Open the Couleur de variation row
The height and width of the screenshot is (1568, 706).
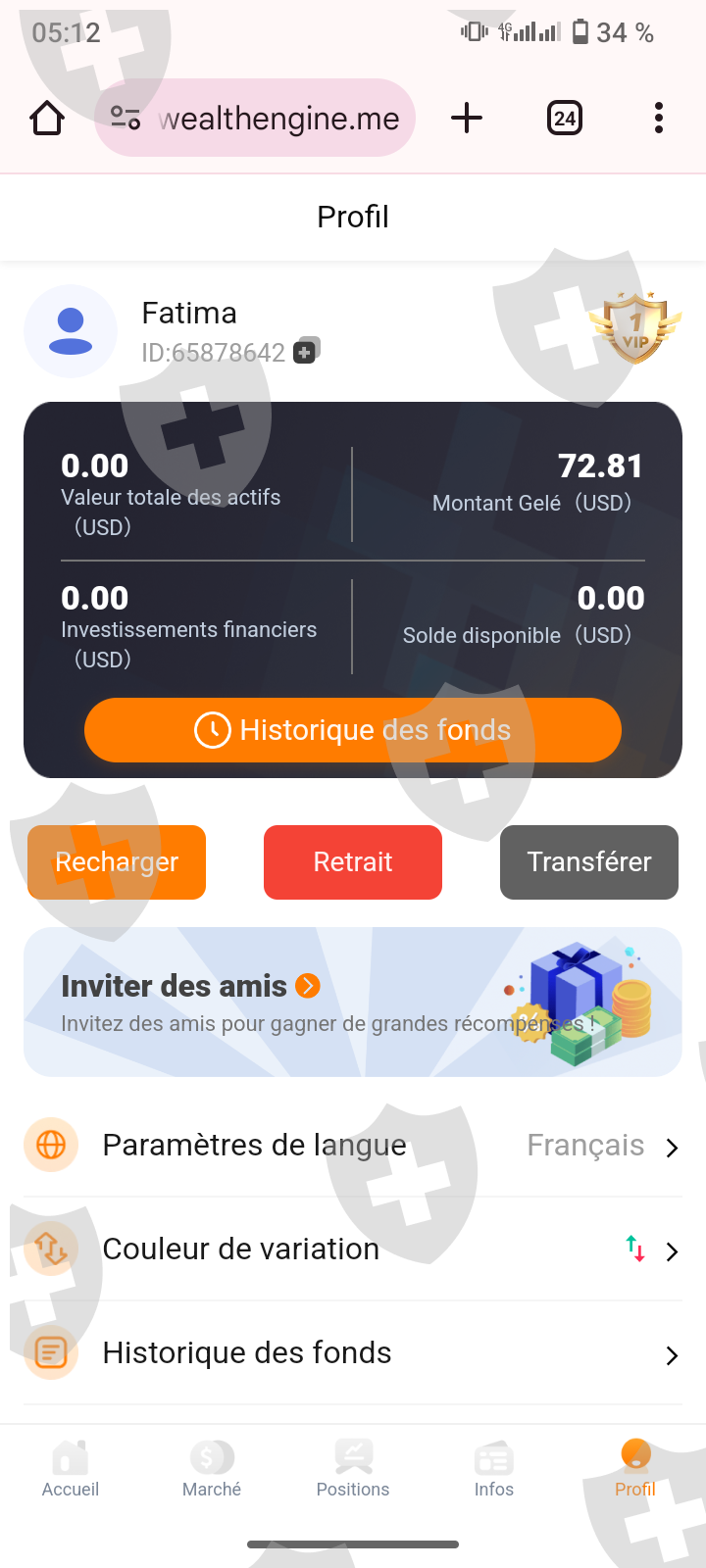[353, 1249]
